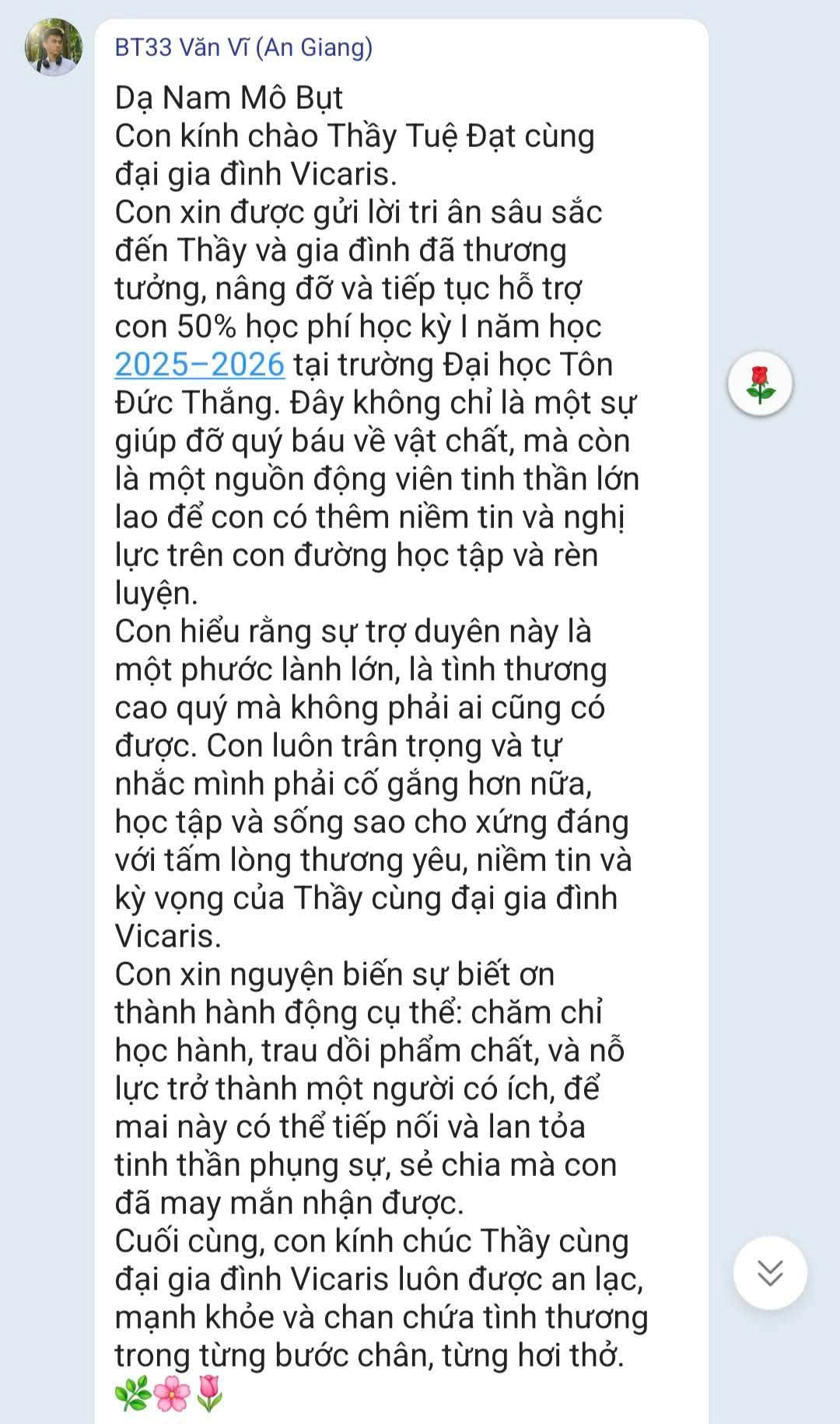Screen dimensions: 840x1424
Task: React with the rose emoji button
Action: coord(760,383)
